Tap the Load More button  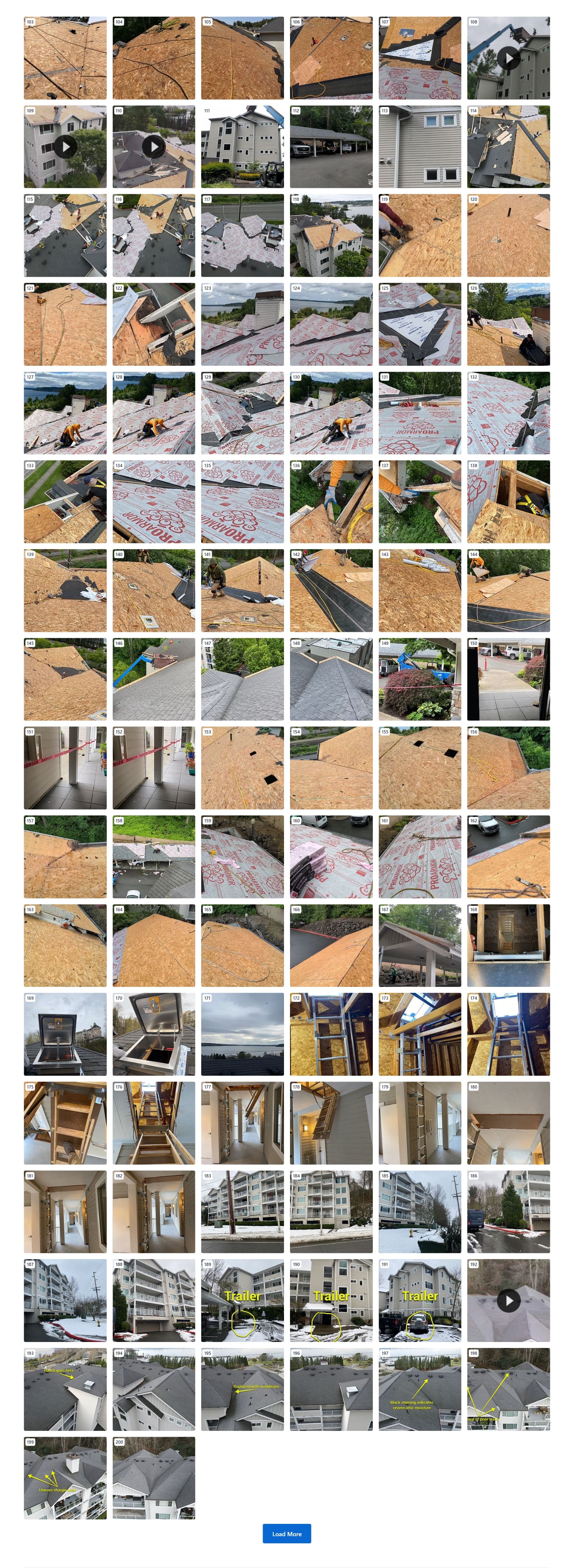(286, 1533)
